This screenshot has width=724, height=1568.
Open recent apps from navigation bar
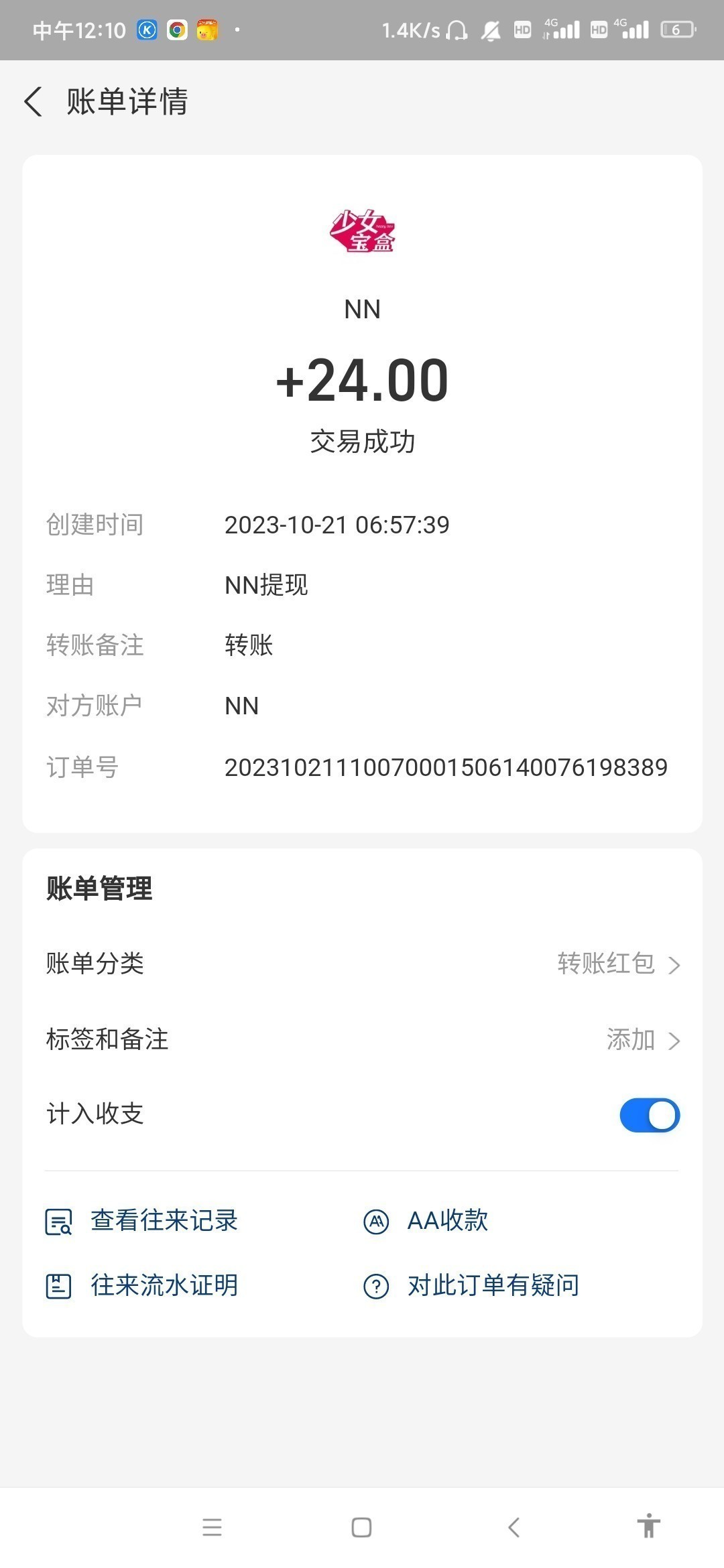coord(212,1527)
